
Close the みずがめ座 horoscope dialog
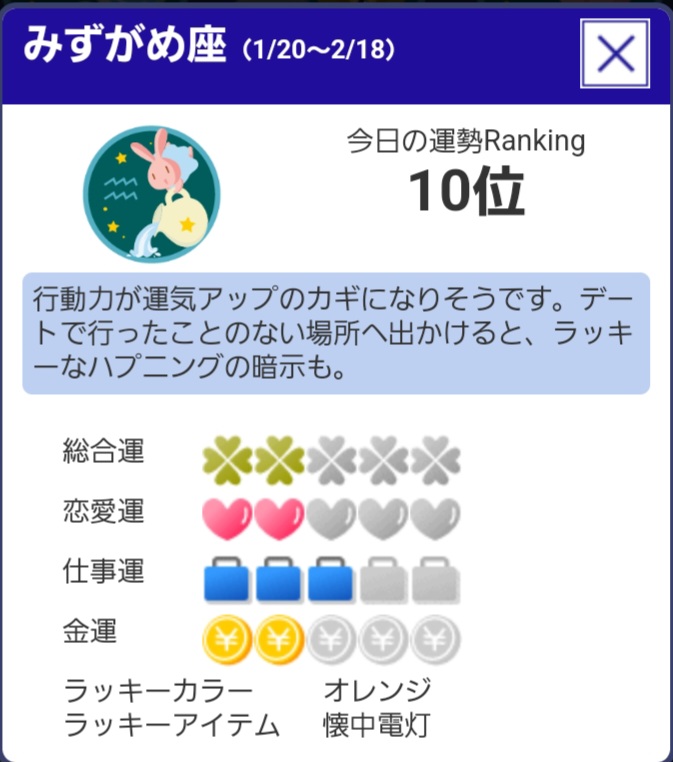click(614, 53)
